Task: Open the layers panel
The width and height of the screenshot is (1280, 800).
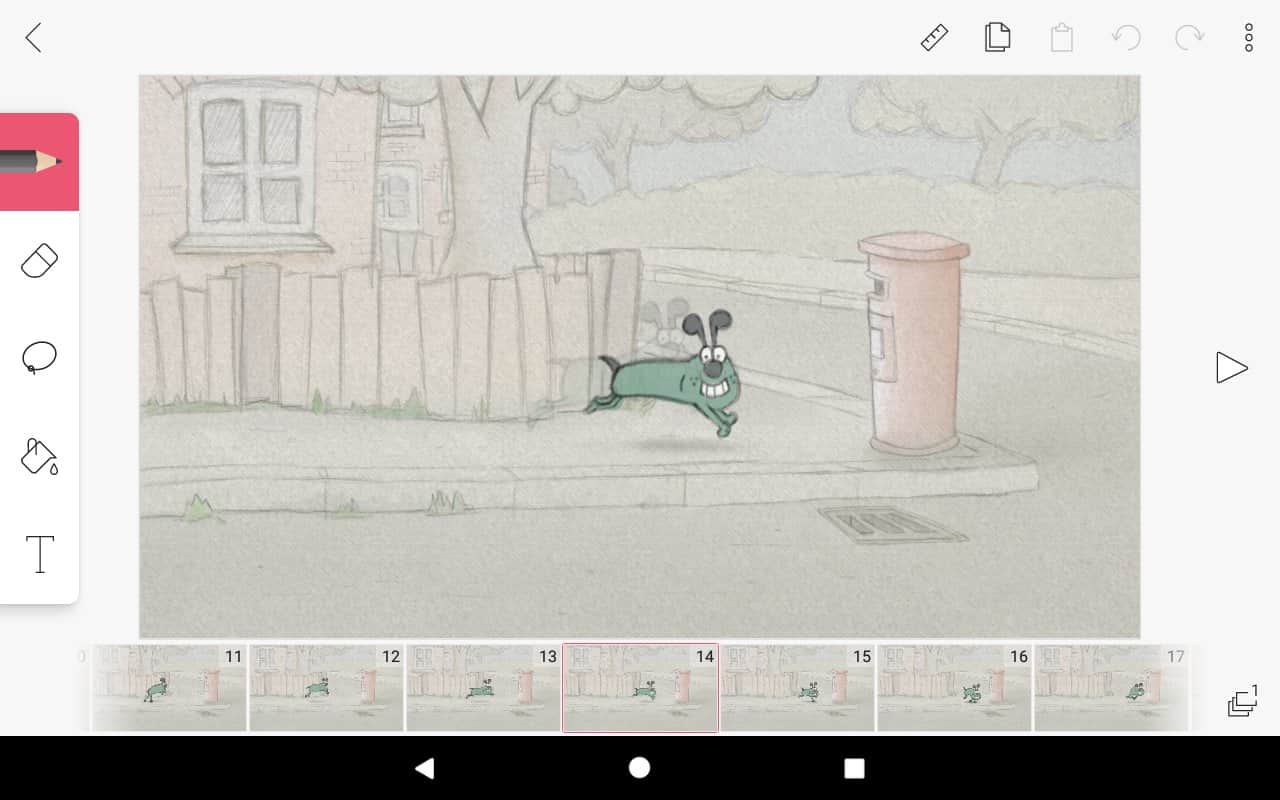Action: [1241, 702]
